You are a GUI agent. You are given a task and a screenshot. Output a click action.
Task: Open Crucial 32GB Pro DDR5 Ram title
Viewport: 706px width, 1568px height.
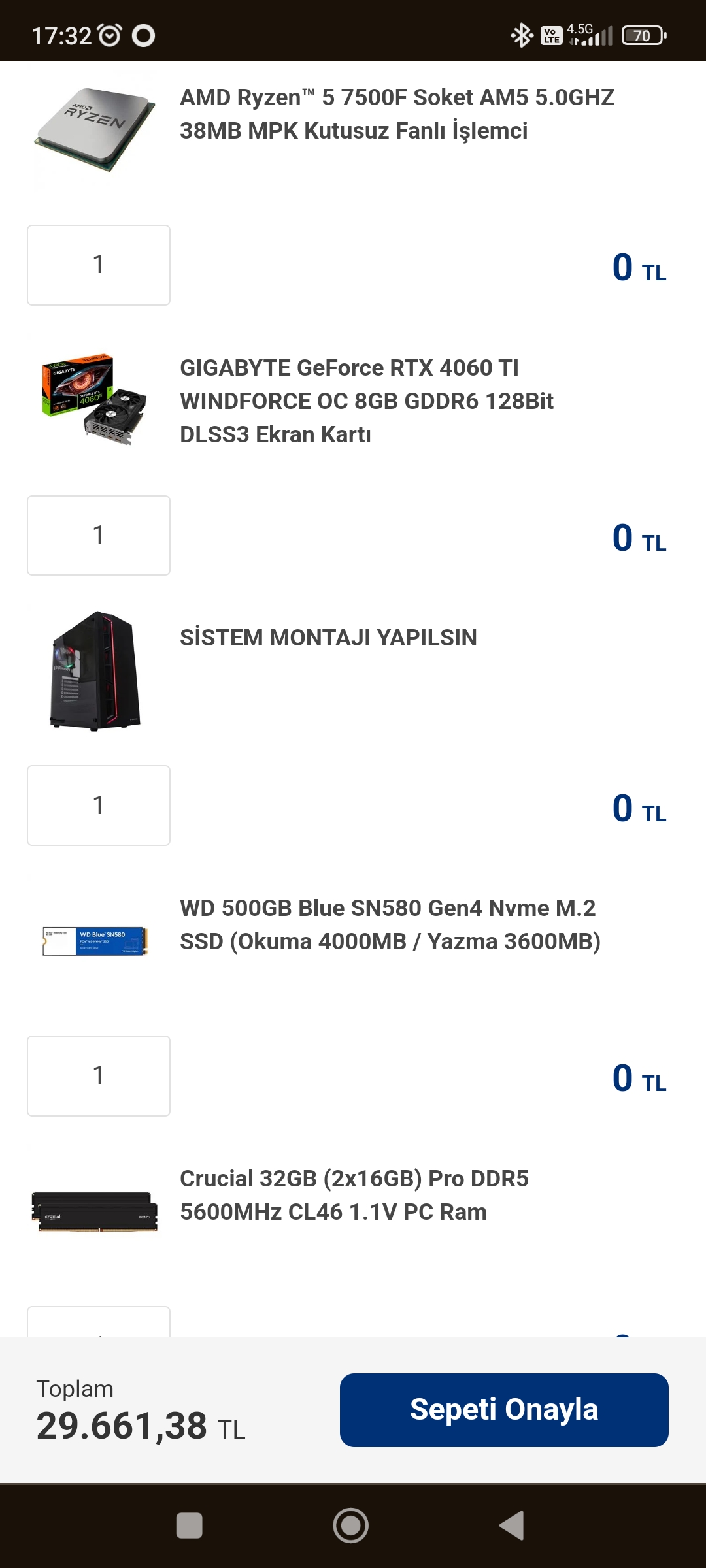(x=354, y=1195)
